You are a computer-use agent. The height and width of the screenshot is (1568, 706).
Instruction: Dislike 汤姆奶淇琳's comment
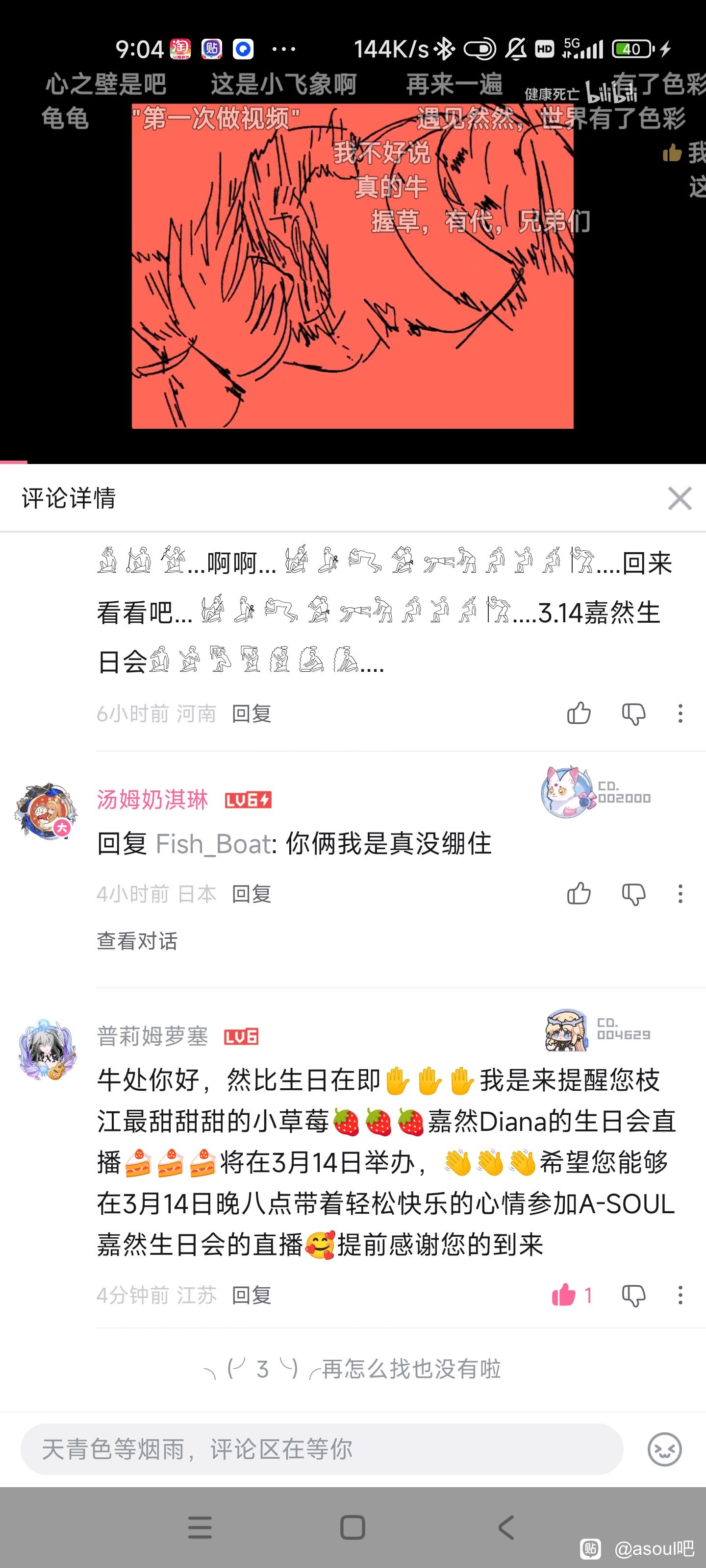tap(633, 894)
